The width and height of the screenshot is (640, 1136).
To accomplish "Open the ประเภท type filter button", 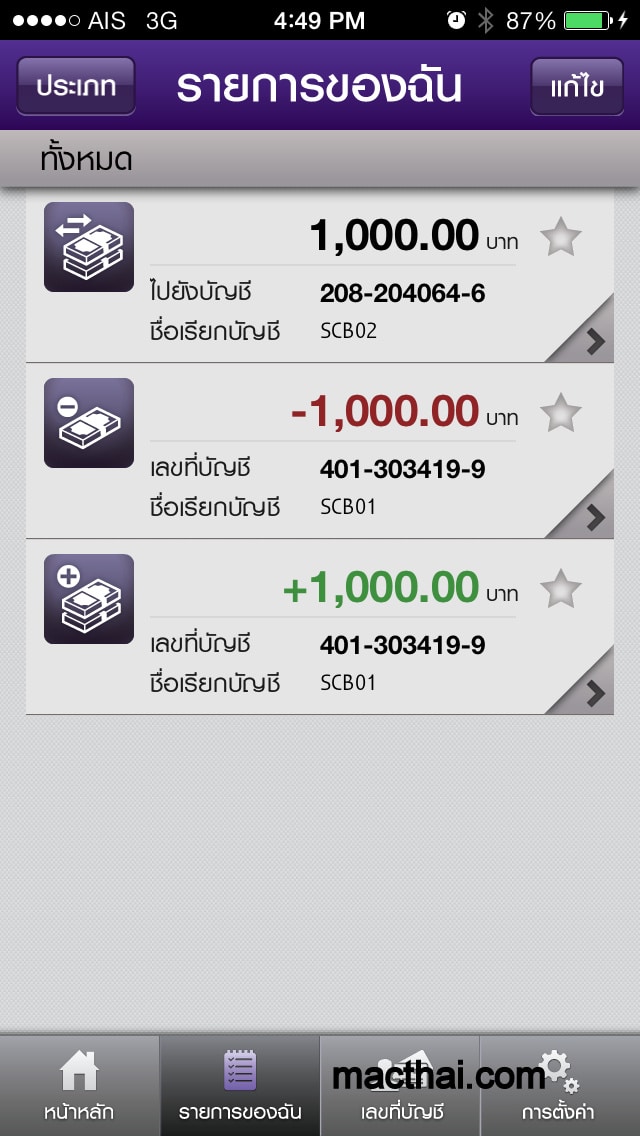I will (76, 86).
